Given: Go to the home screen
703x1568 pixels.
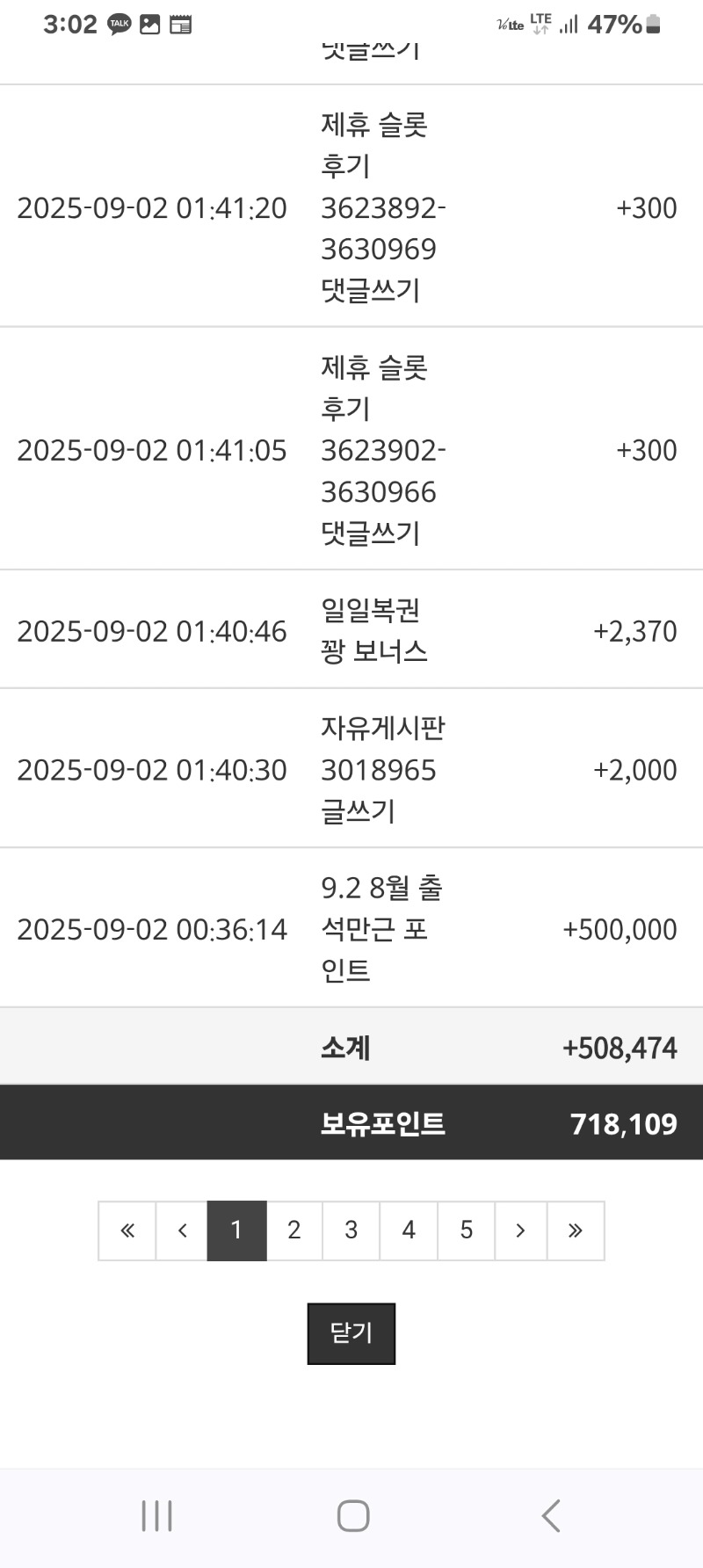Looking at the screenshot, I should (x=353, y=1516).
